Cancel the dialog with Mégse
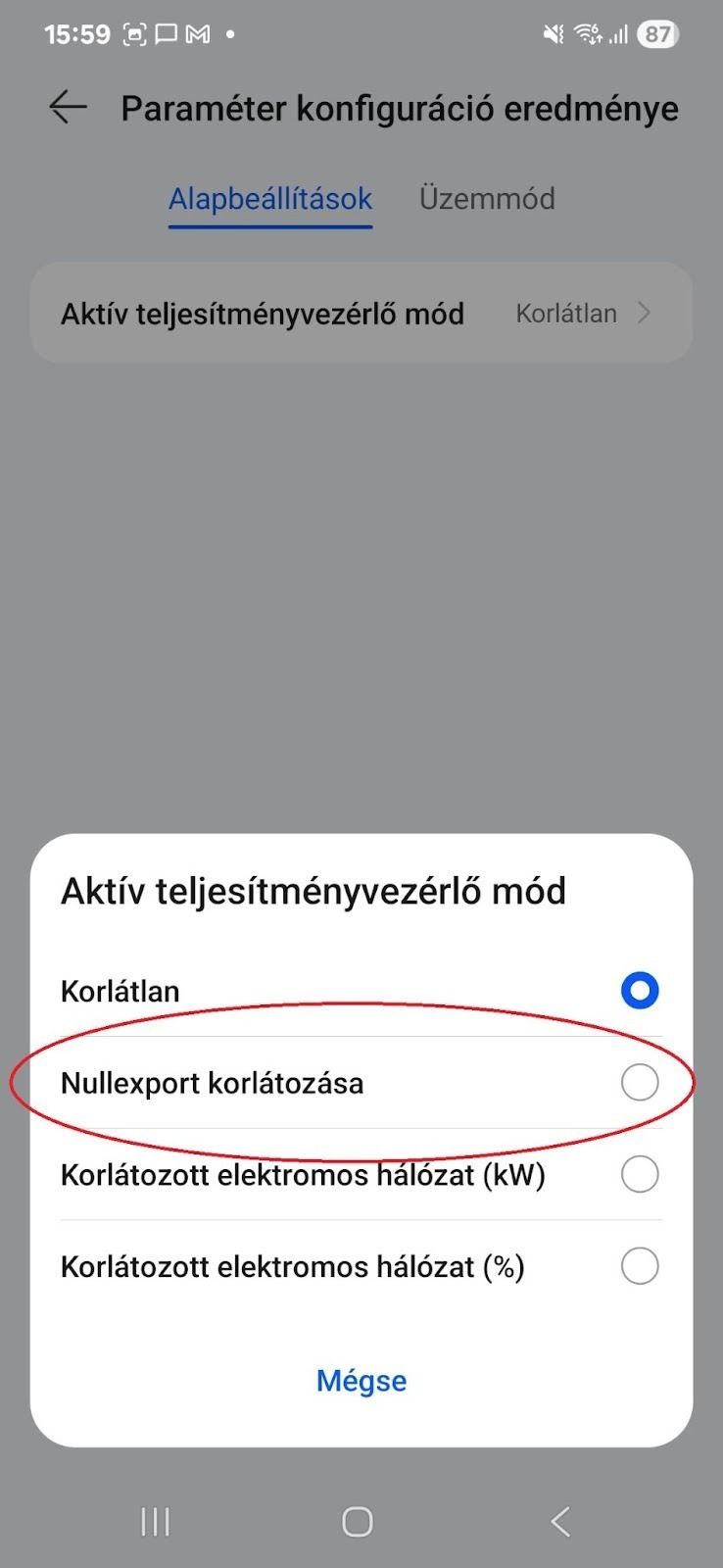This screenshot has height=1568, width=723. (361, 1381)
